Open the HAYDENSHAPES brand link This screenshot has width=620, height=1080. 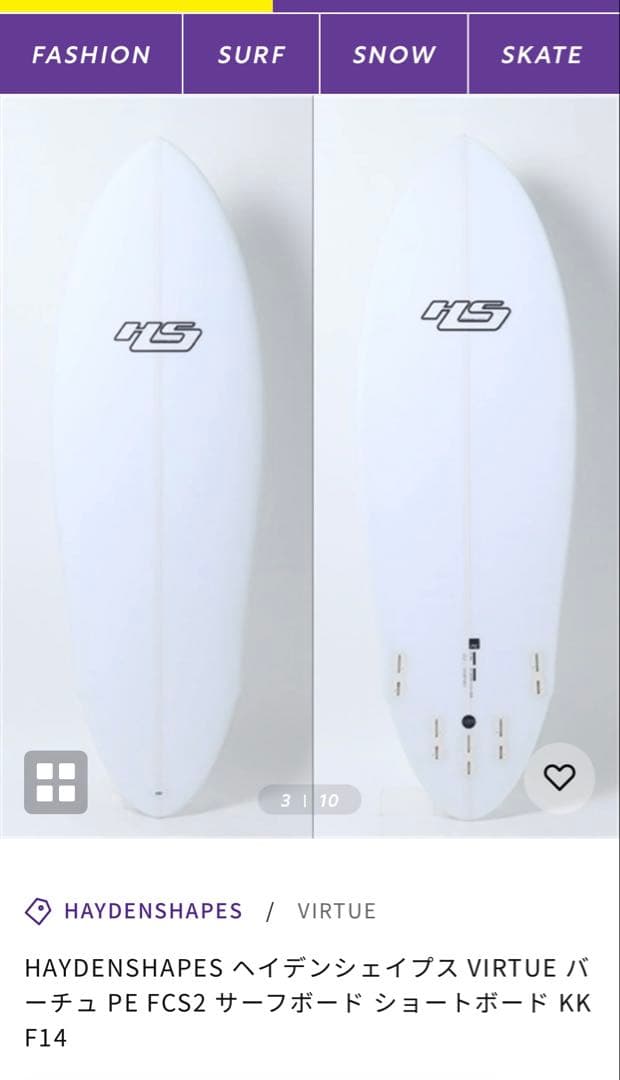coord(152,911)
